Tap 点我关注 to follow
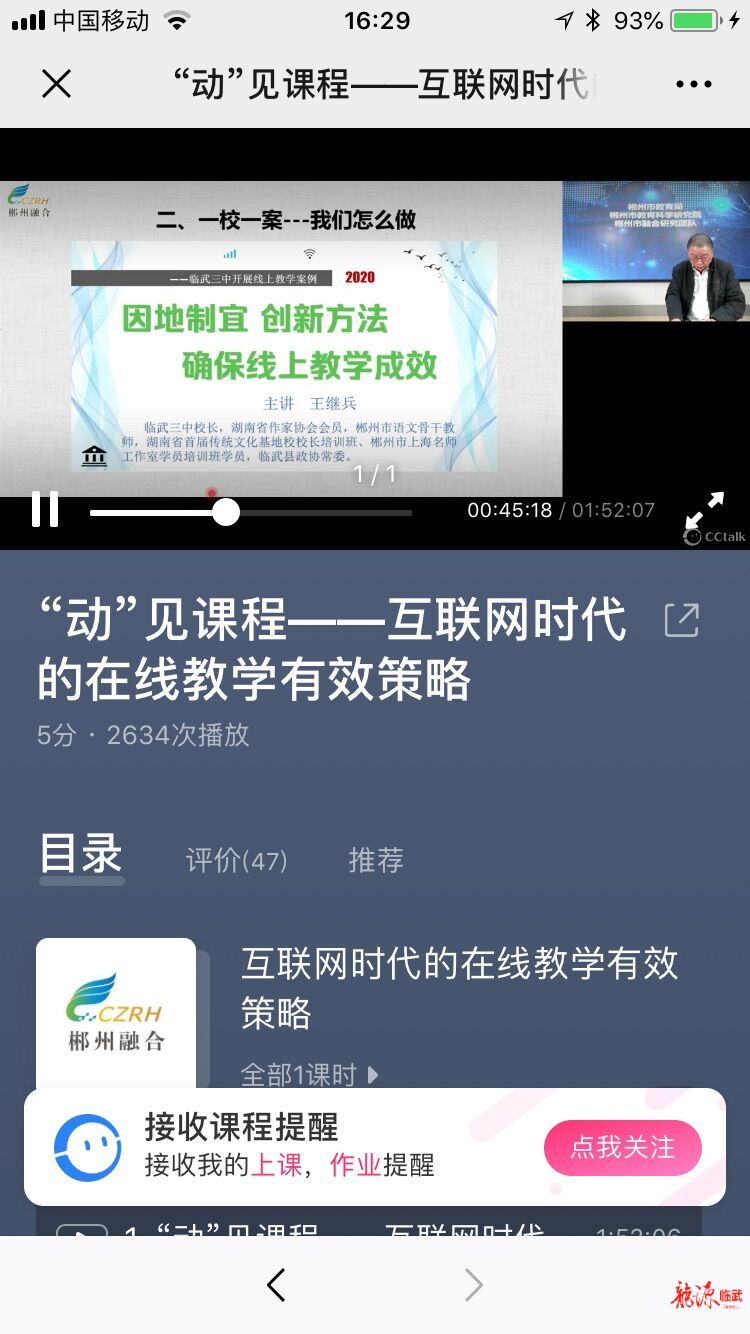The width and height of the screenshot is (750, 1334). click(622, 1147)
